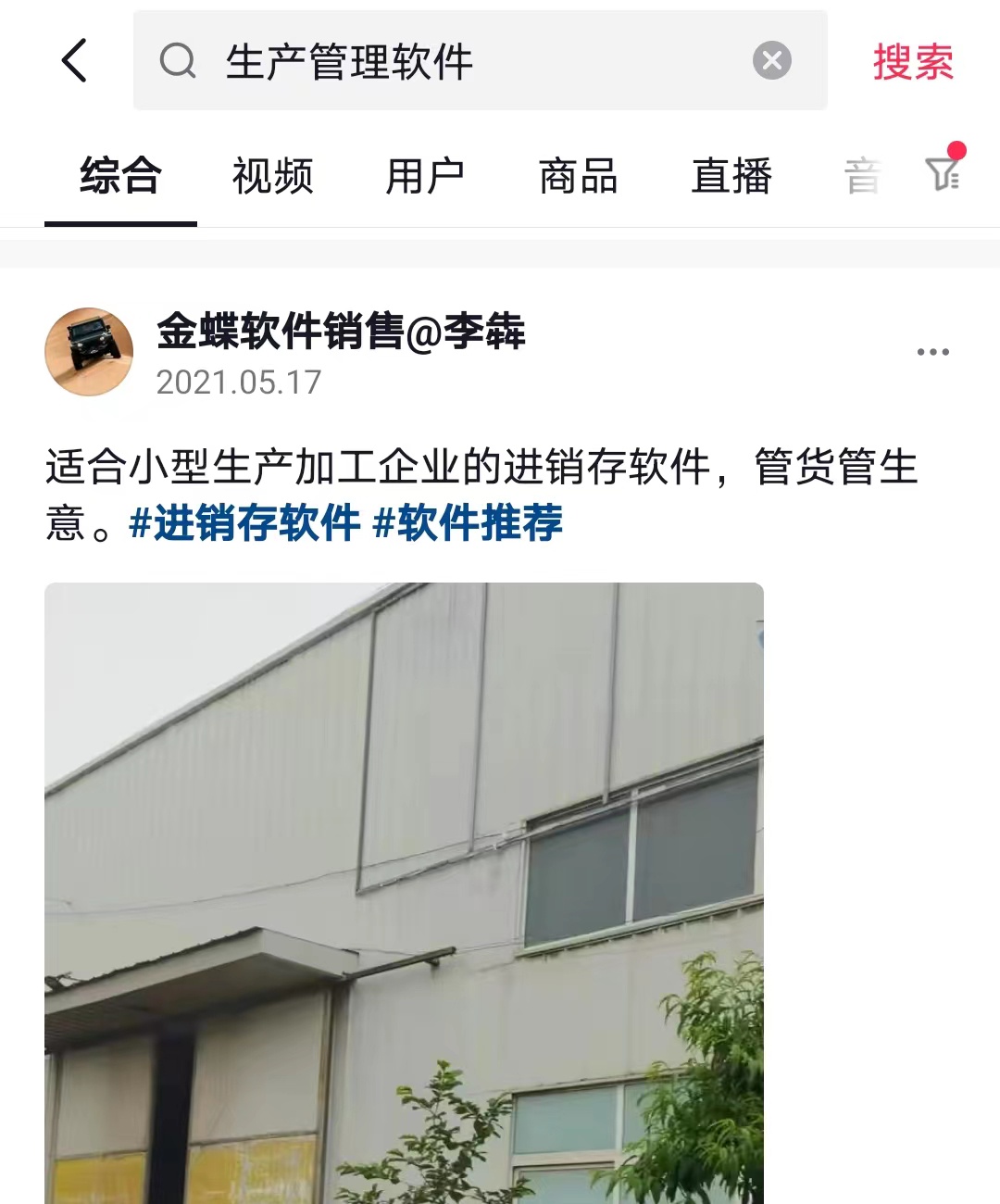The height and width of the screenshot is (1204, 1000).
Task: Open the search filter icon
Action: click(x=944, y=172)
